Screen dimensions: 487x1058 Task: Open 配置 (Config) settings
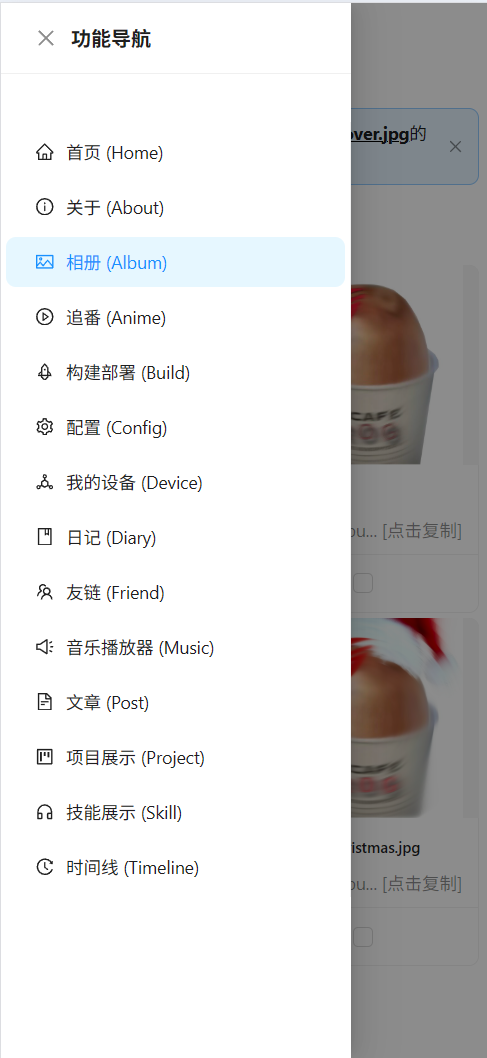click(175, 427)
